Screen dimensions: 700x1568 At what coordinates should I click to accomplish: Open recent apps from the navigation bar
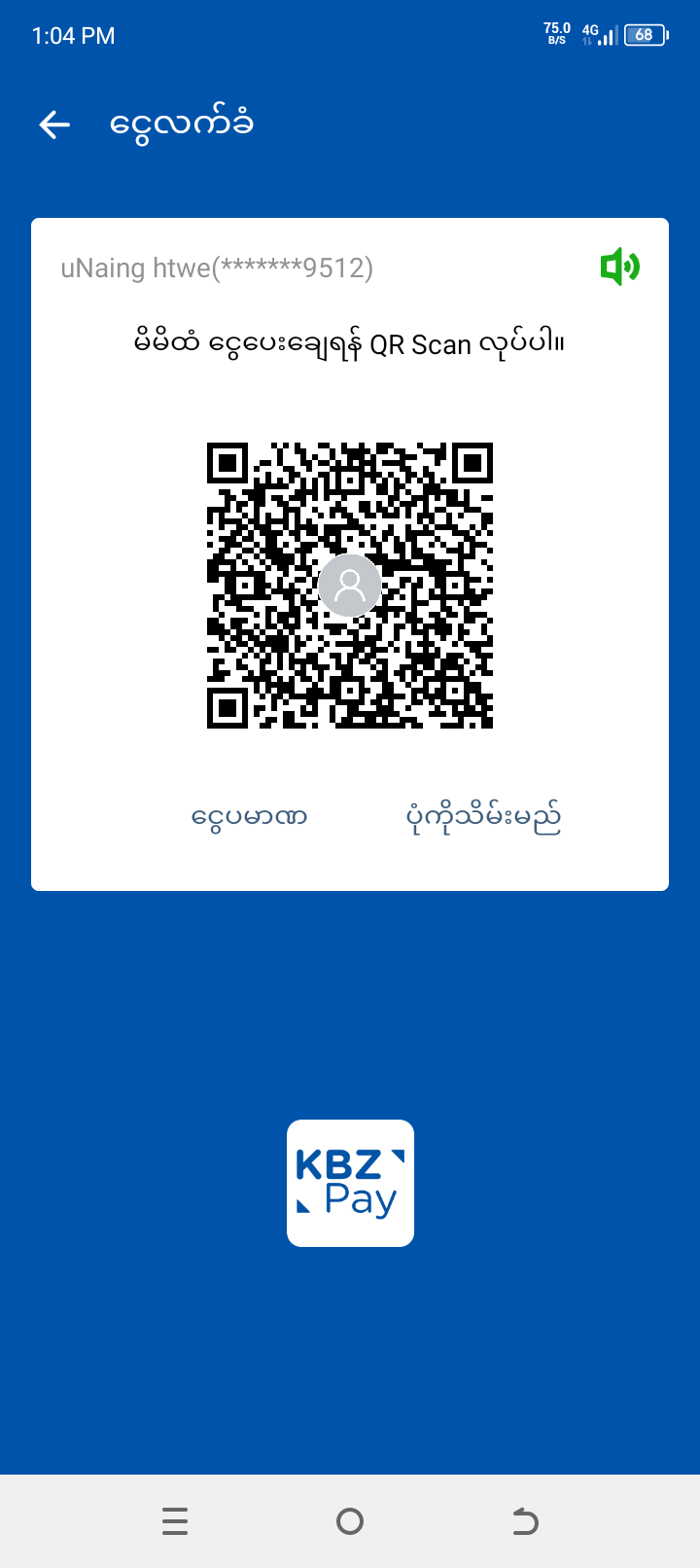pyautogui.click(x=175, y=1520)
